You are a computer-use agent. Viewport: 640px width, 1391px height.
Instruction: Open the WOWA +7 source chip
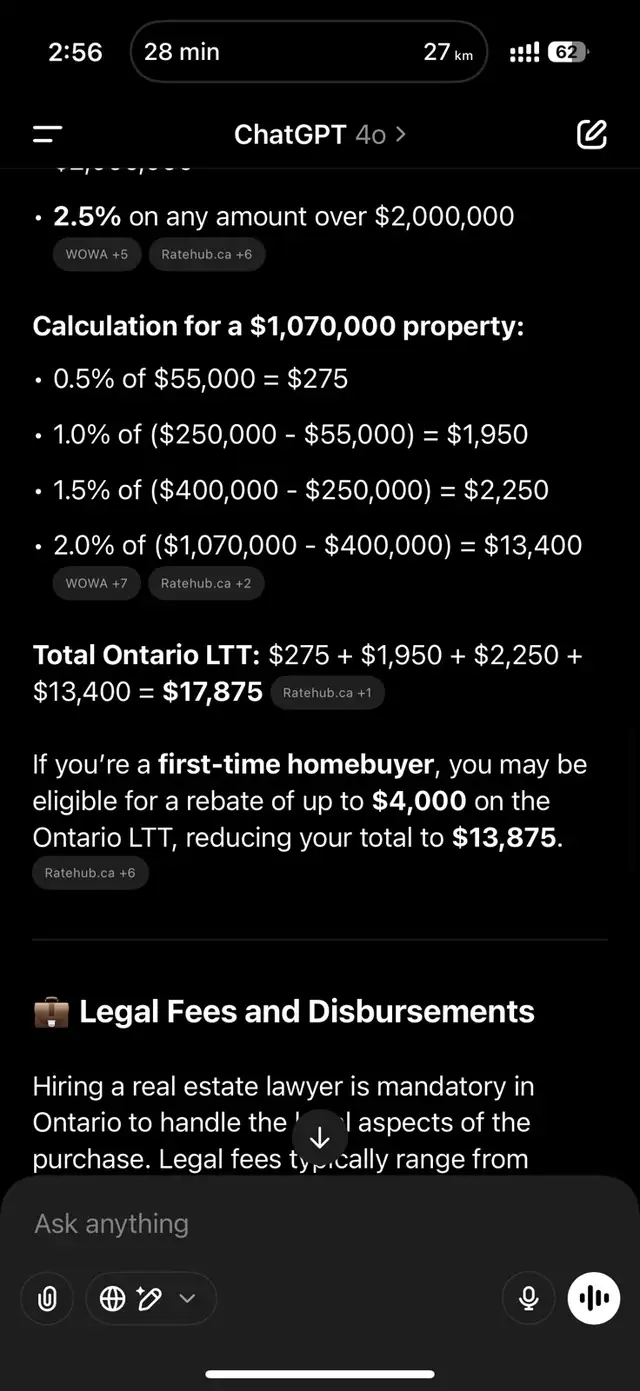pyautogui.click(x=97, y=583)
